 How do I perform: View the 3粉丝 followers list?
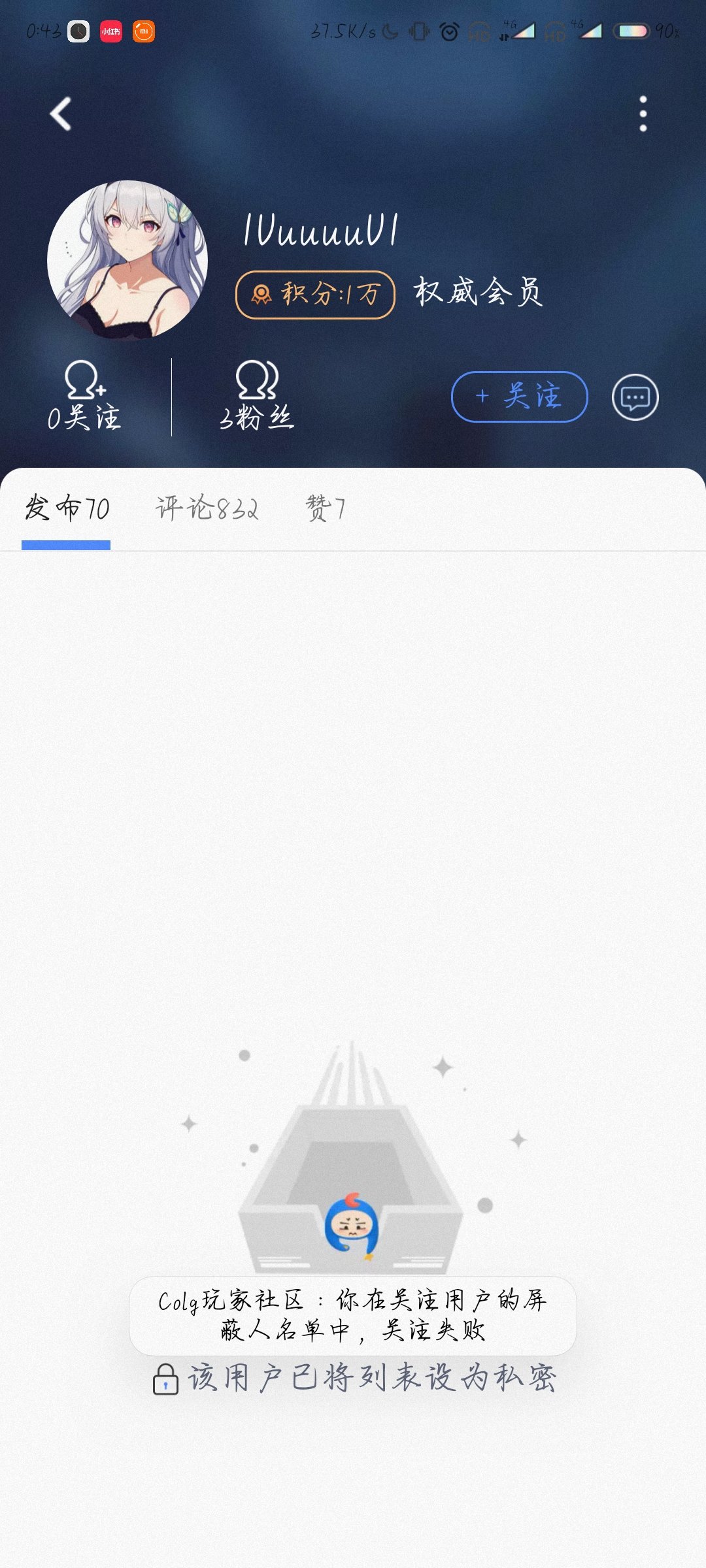click(x=257, y=397)
